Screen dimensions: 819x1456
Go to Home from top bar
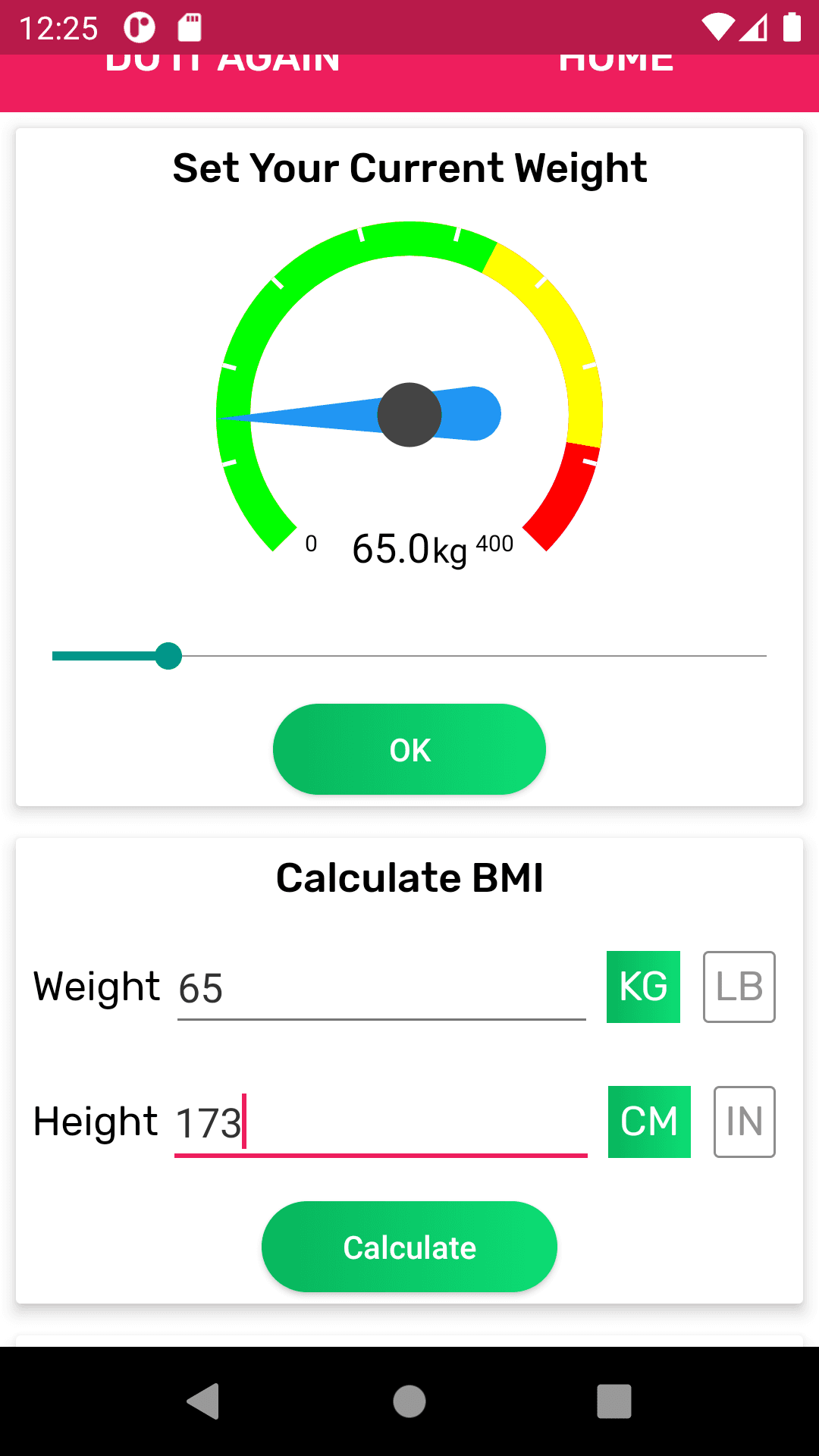click(616, 76)
